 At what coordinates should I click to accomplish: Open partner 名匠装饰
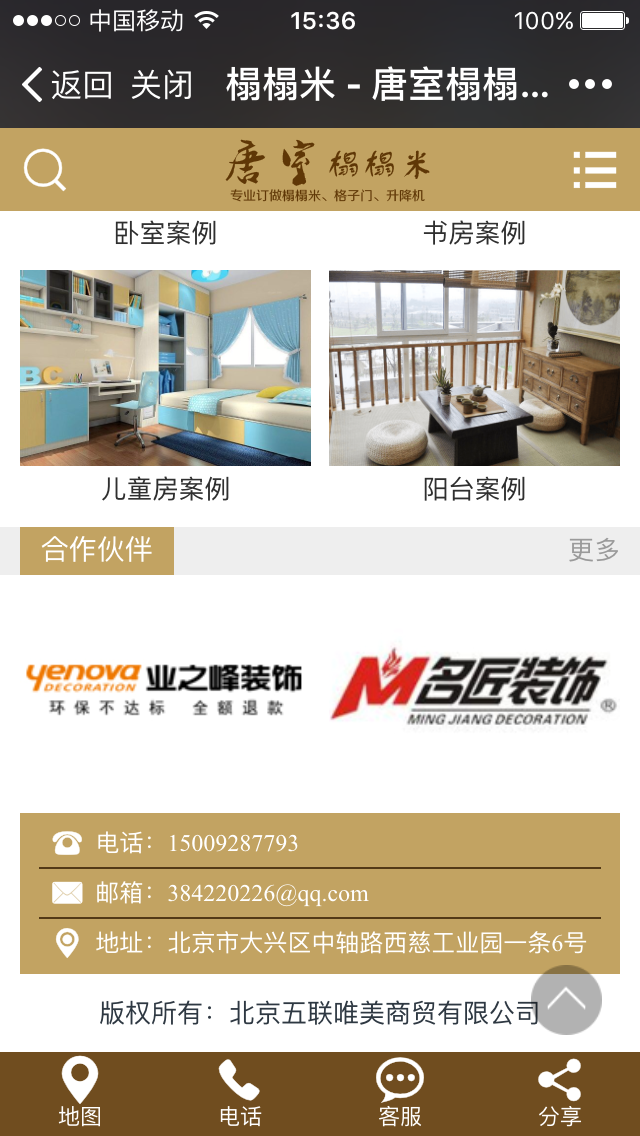[x=472, y=690]
